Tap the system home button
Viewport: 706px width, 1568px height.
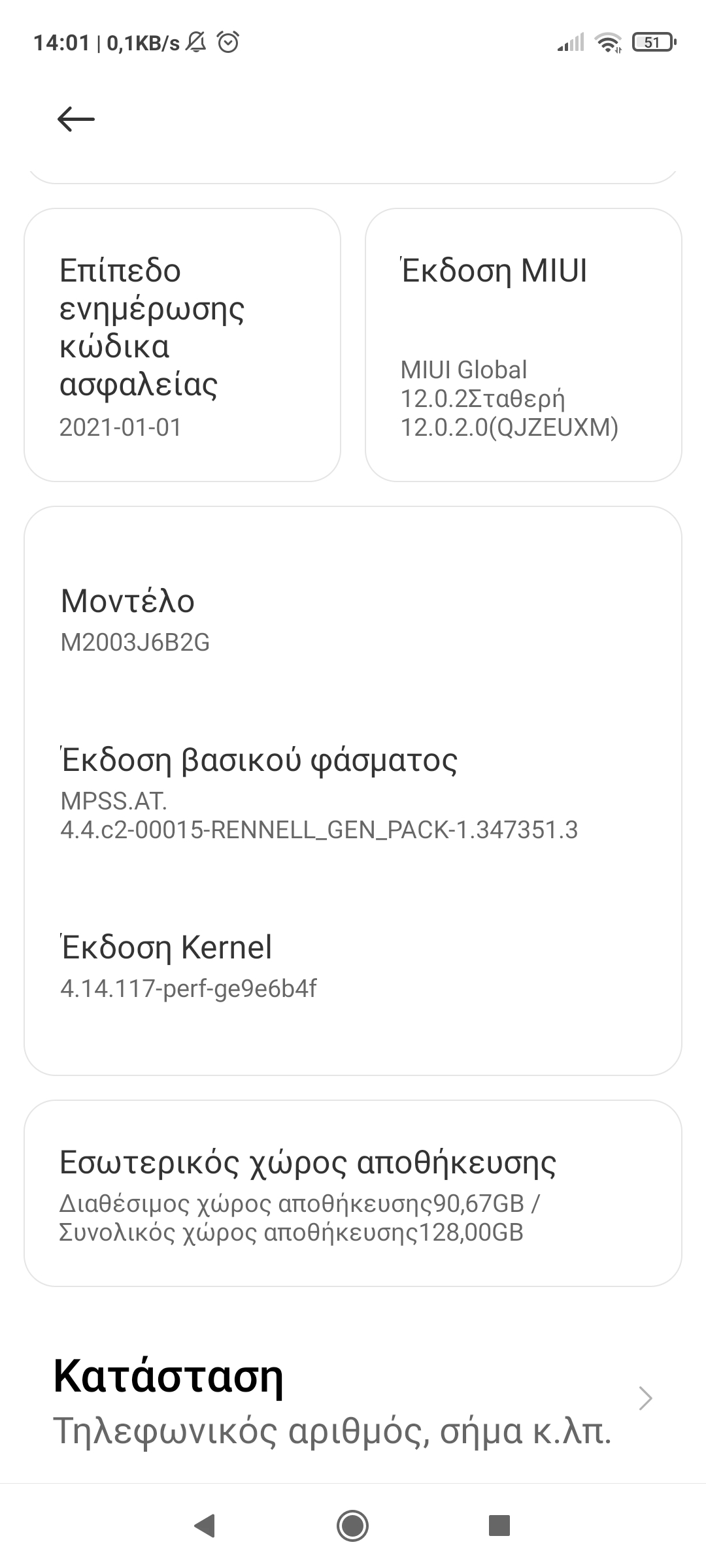click(x=353, y=1526)
